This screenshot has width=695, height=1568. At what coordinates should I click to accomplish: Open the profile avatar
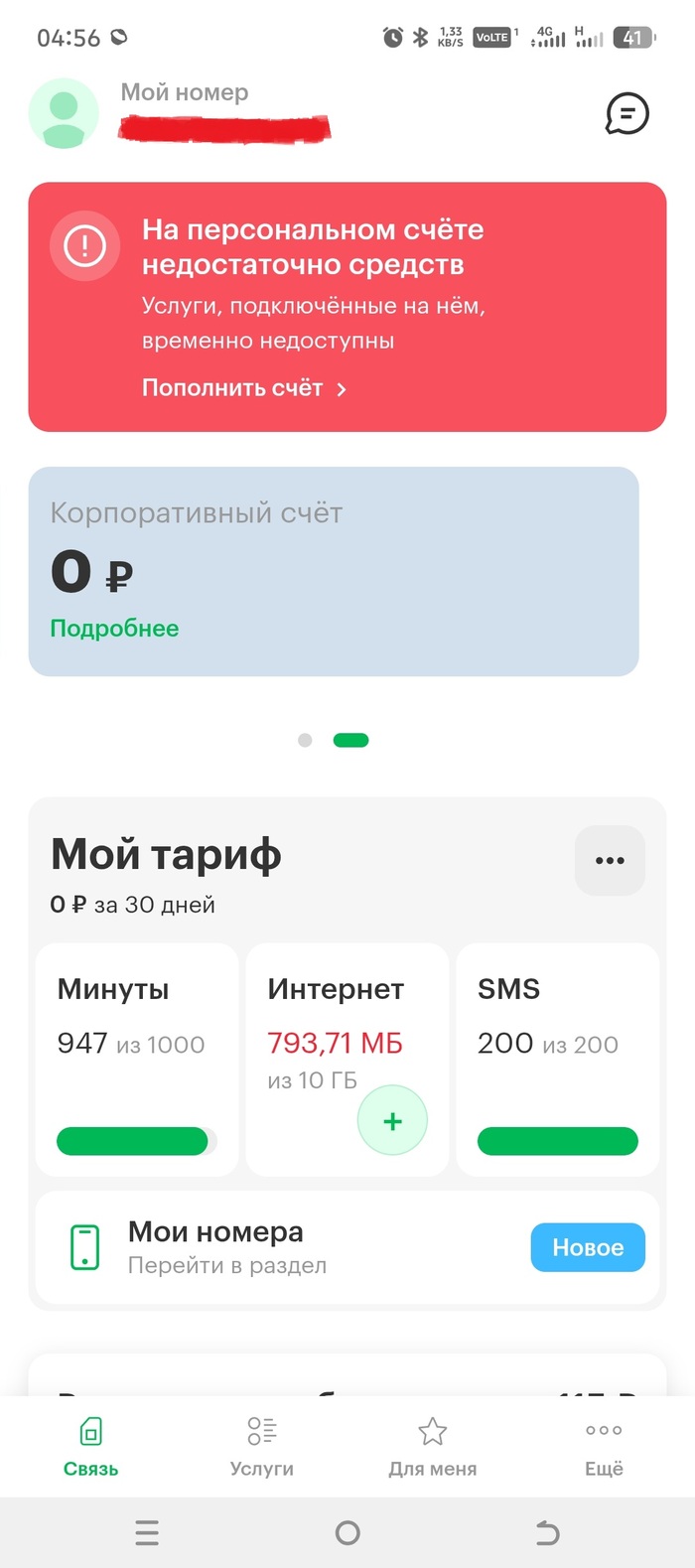(64, 114)
